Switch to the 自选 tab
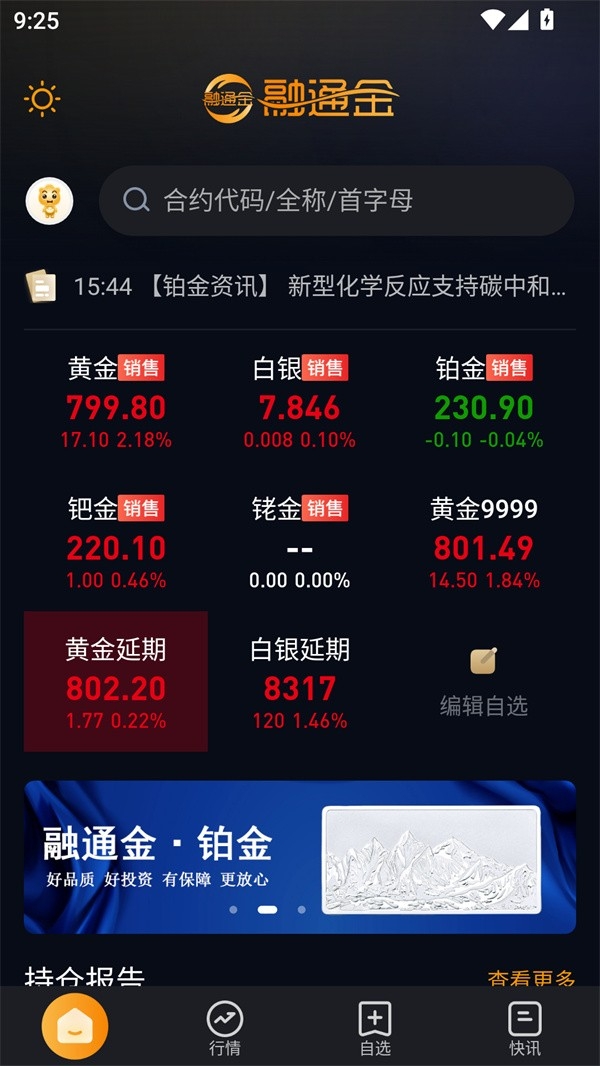 tap(375, 1029)
